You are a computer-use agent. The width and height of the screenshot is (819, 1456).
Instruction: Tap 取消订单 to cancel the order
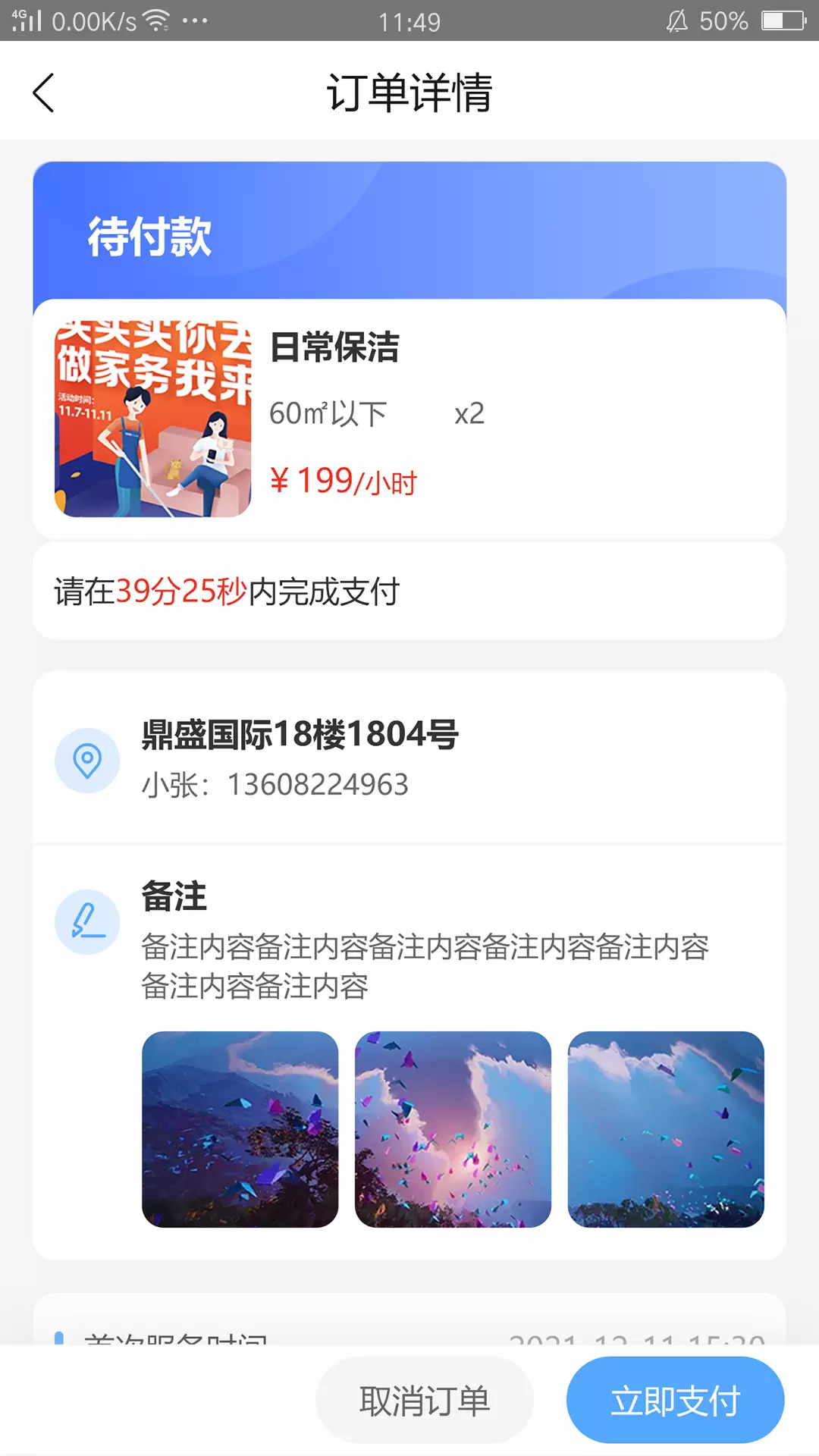[425, 1400]
